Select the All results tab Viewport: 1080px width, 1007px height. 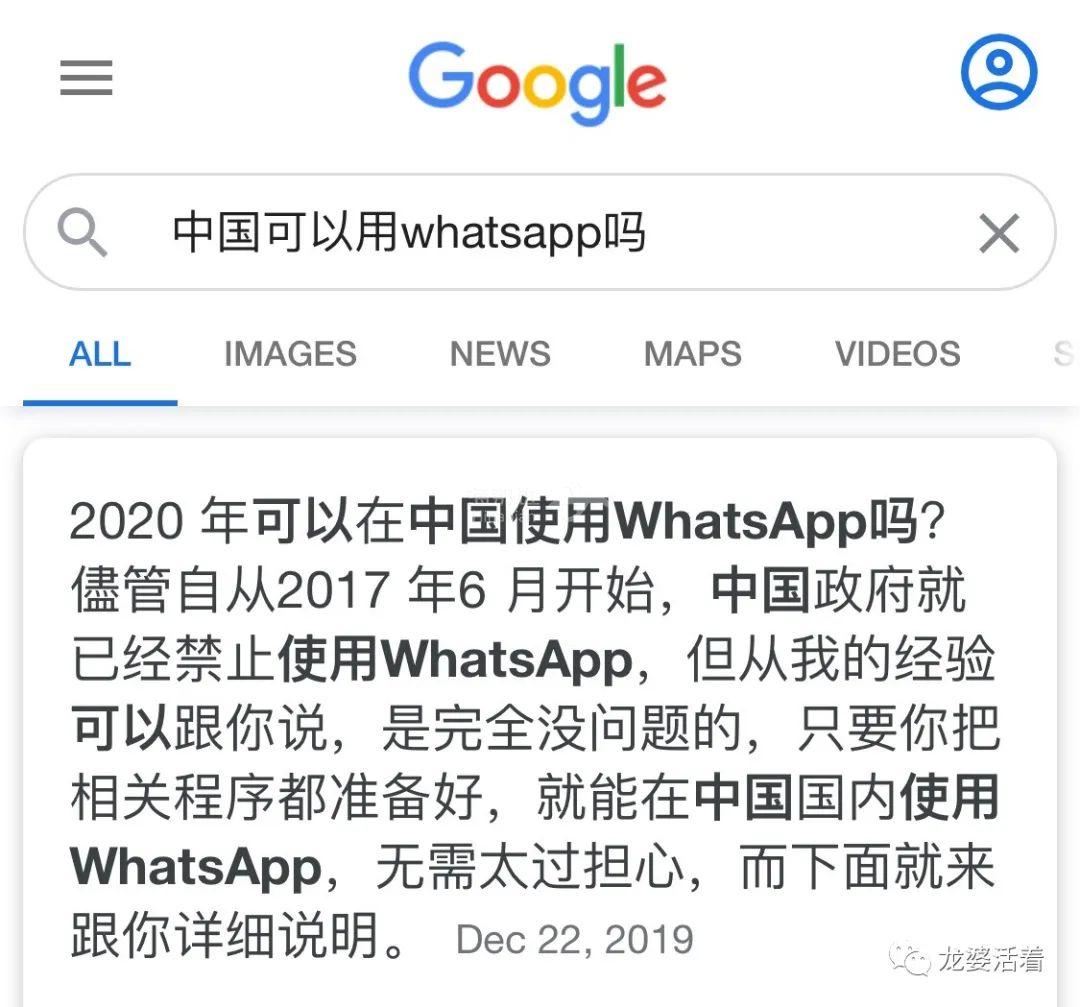[x=100, y=354]
